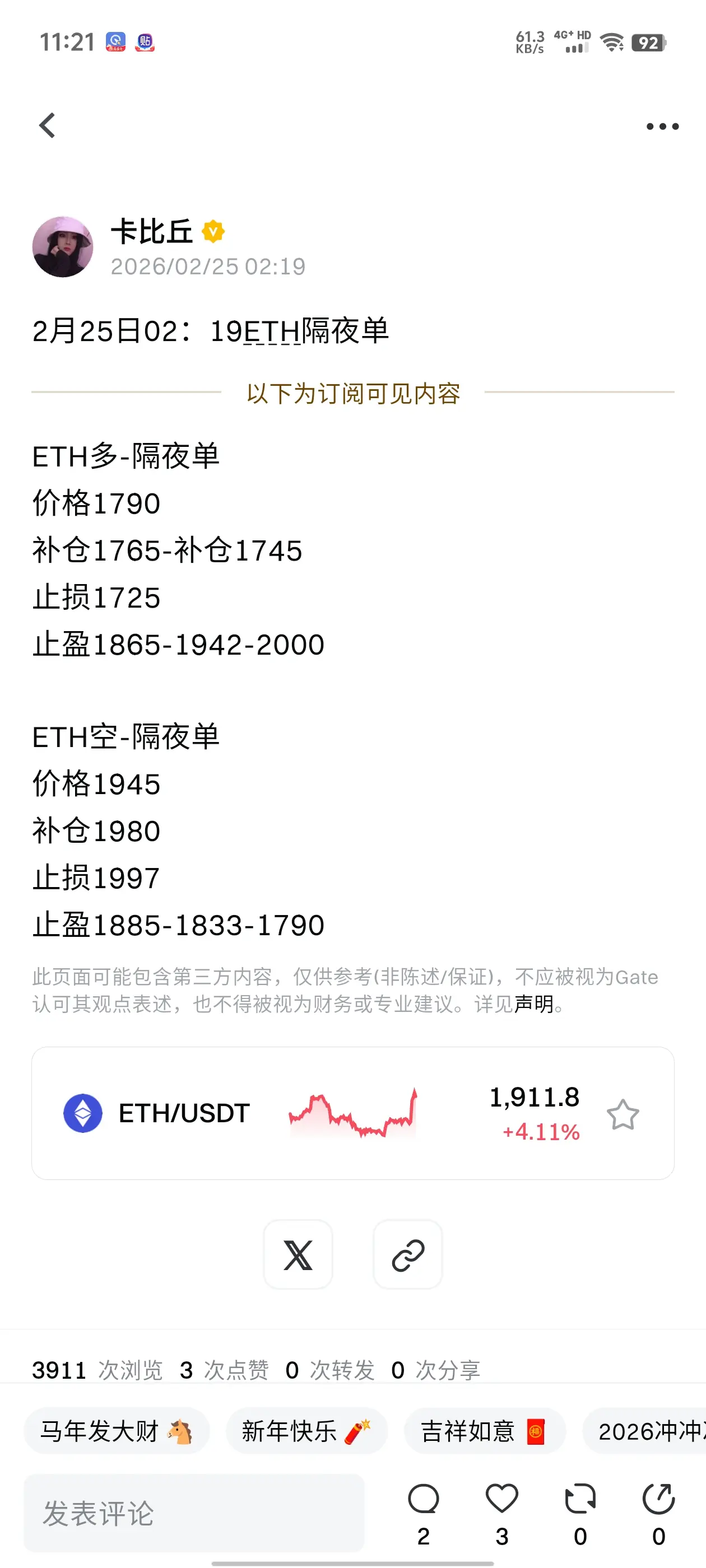The height and width of the screenshot is (1568, 706).
Task: Open the three-dot overflow menu
Action: click(x=661, y=125)
